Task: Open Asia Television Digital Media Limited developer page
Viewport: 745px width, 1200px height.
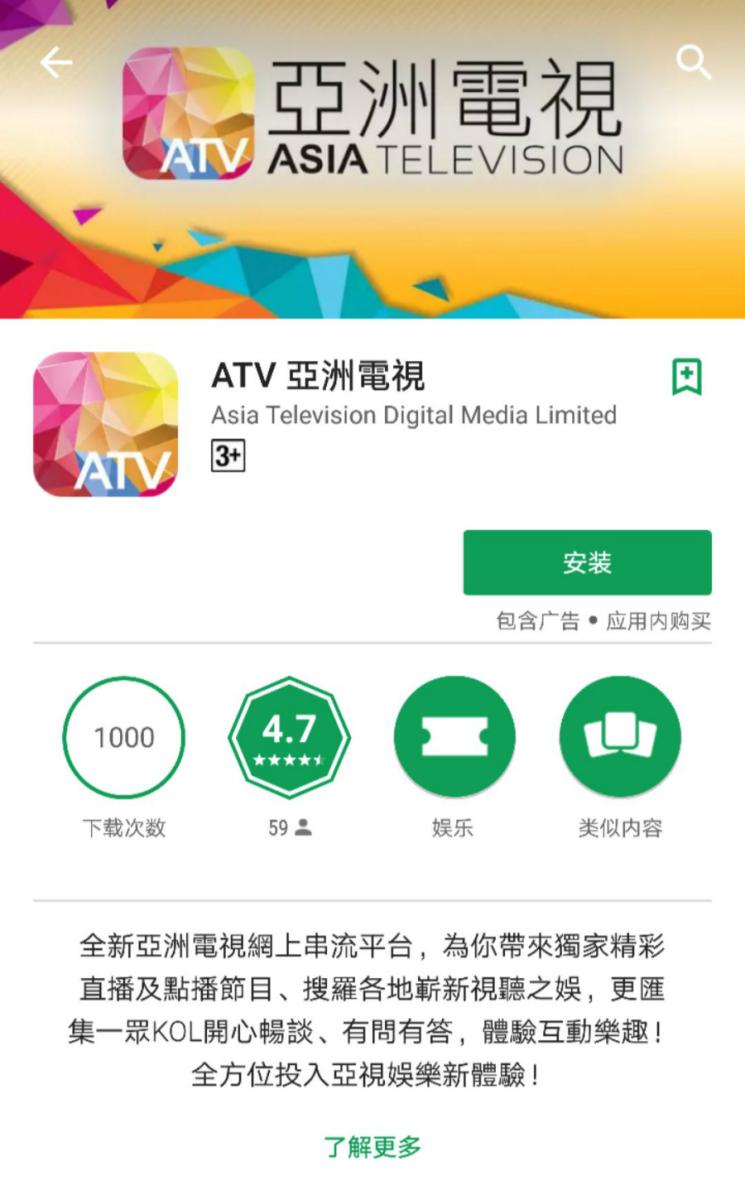Action: click(413, 415)
